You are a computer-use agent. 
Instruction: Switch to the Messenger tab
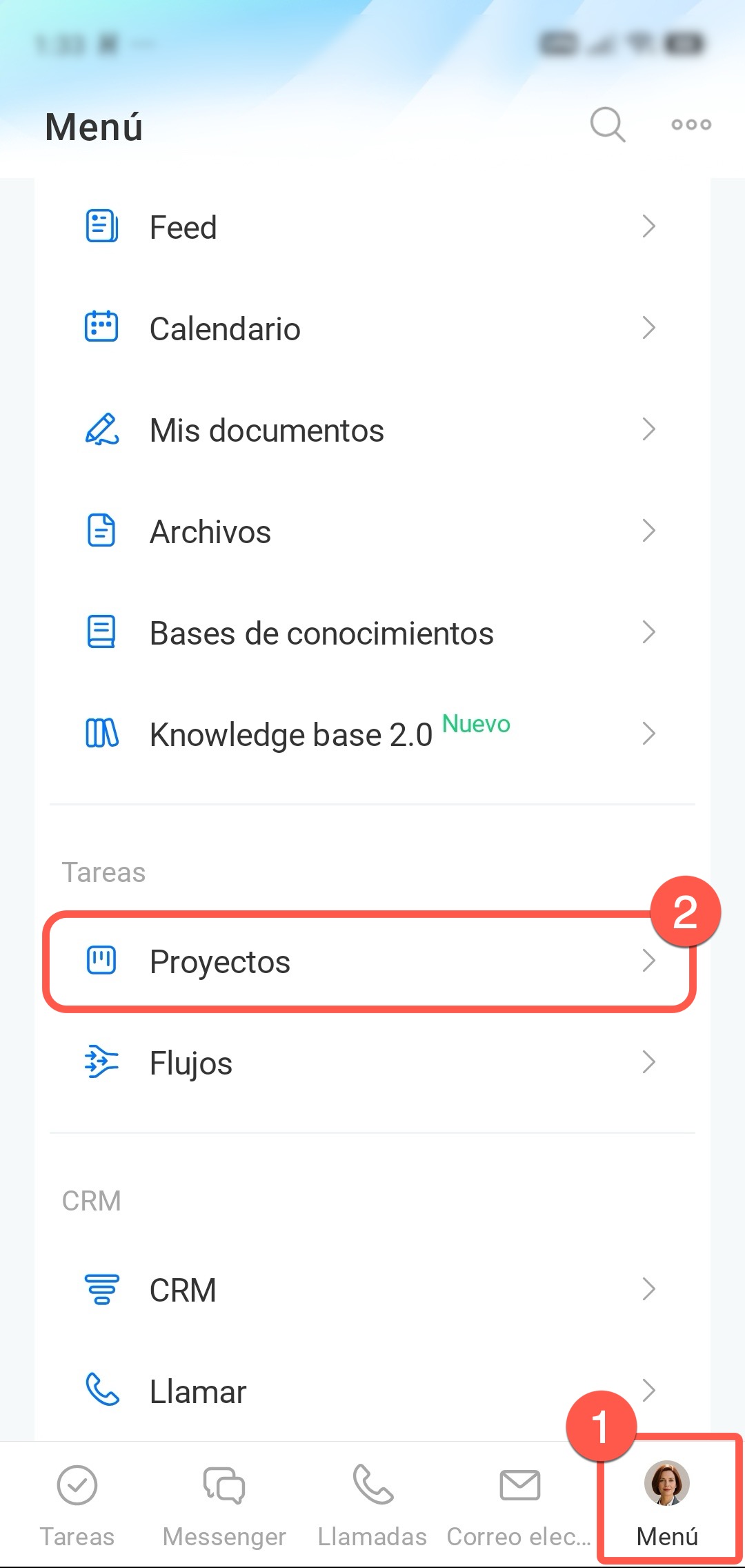point(224,1506)
